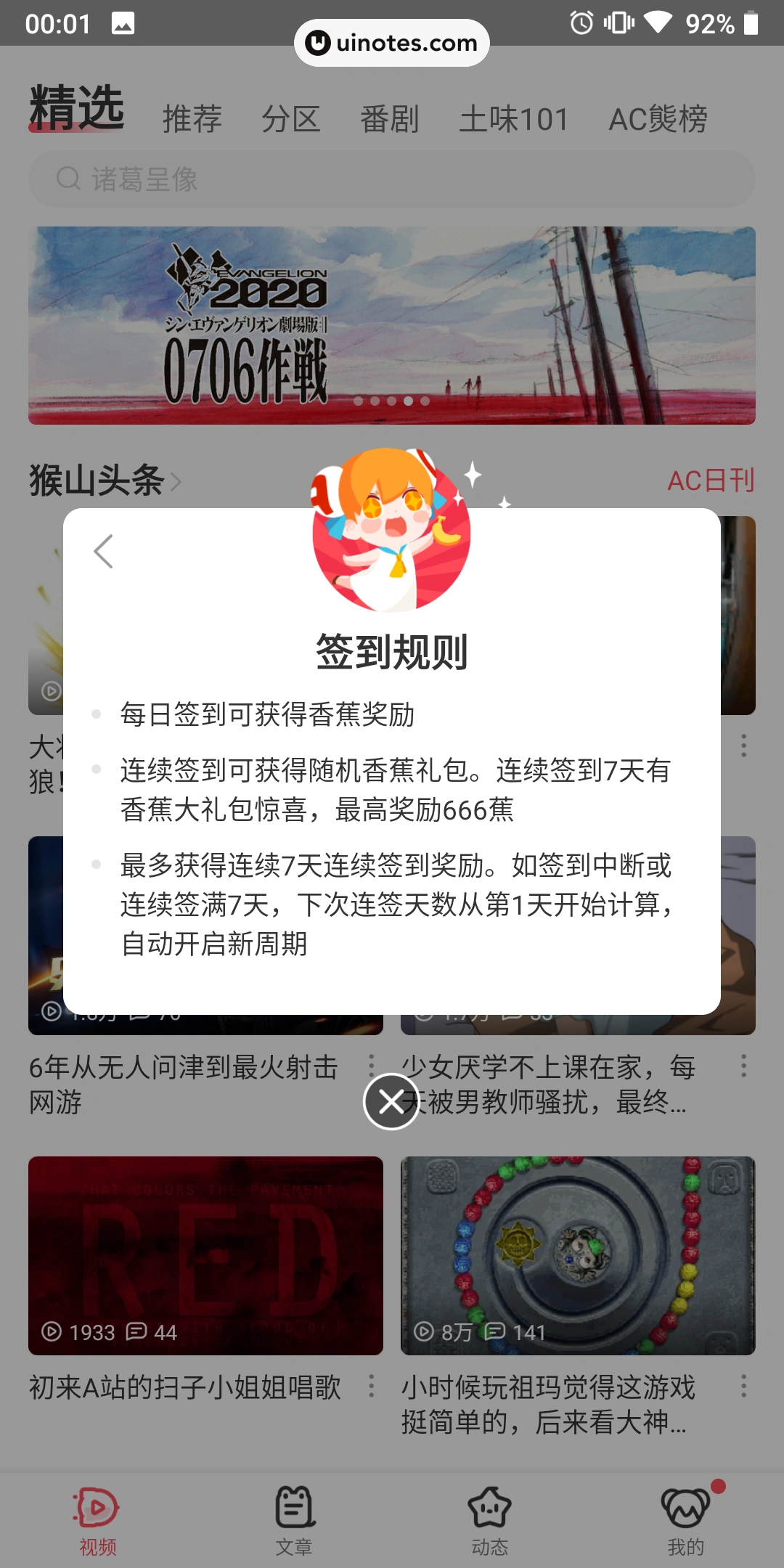Open more options for 初来A站的扫子小姐姐唱歌
Screen dimensions: 784x1568
pyautogui.click(x=371, y=1386)
